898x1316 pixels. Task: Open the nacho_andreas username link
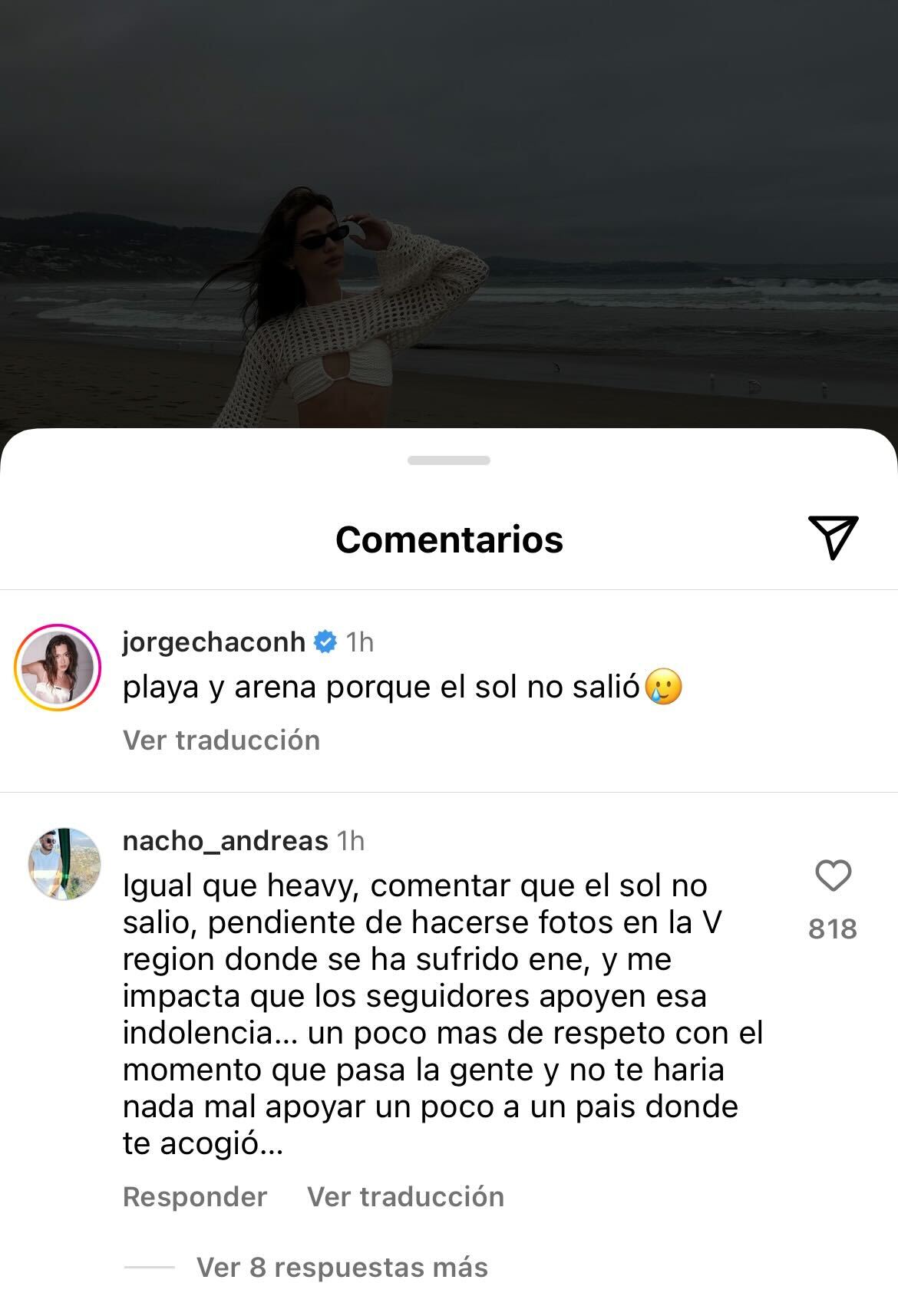coord(225,841)
